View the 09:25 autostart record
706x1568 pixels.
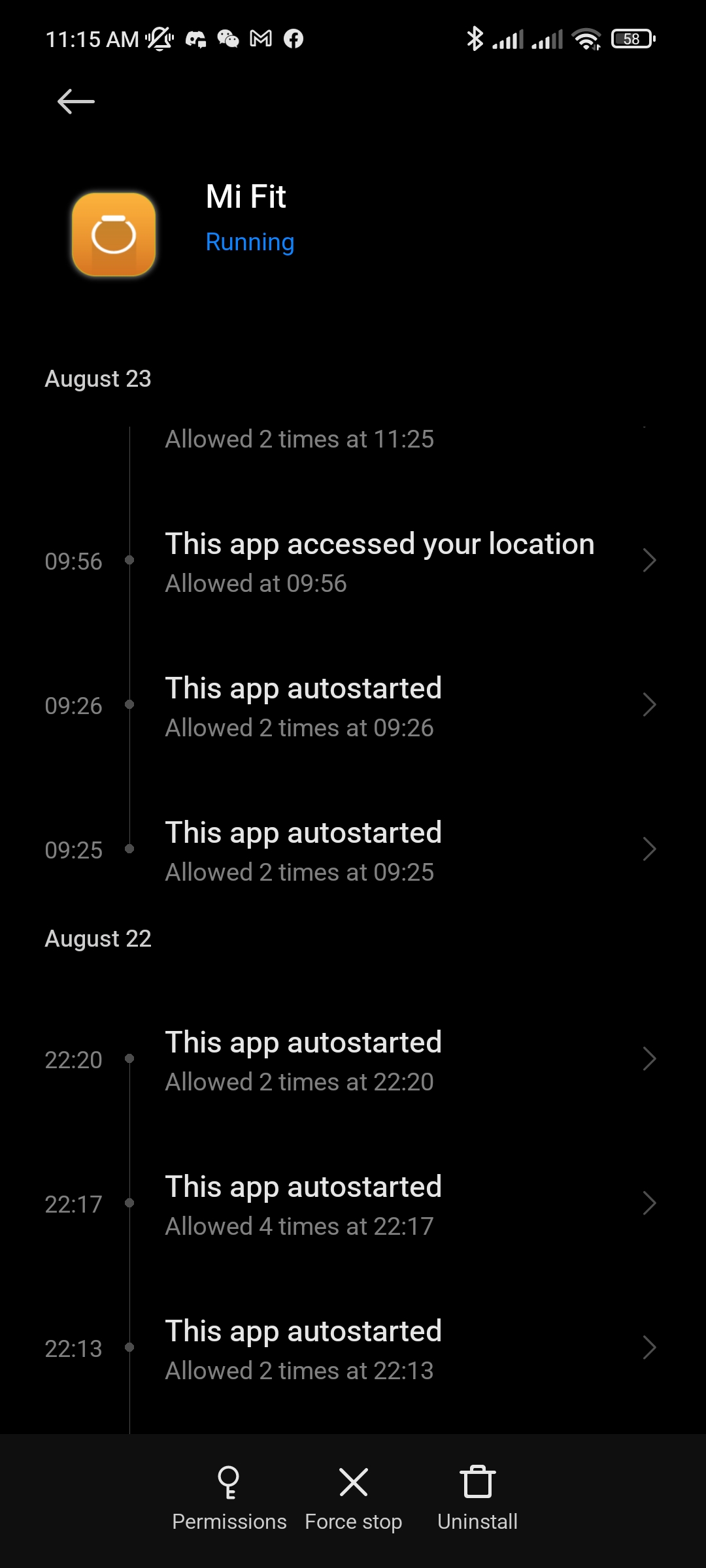(353, 851)
